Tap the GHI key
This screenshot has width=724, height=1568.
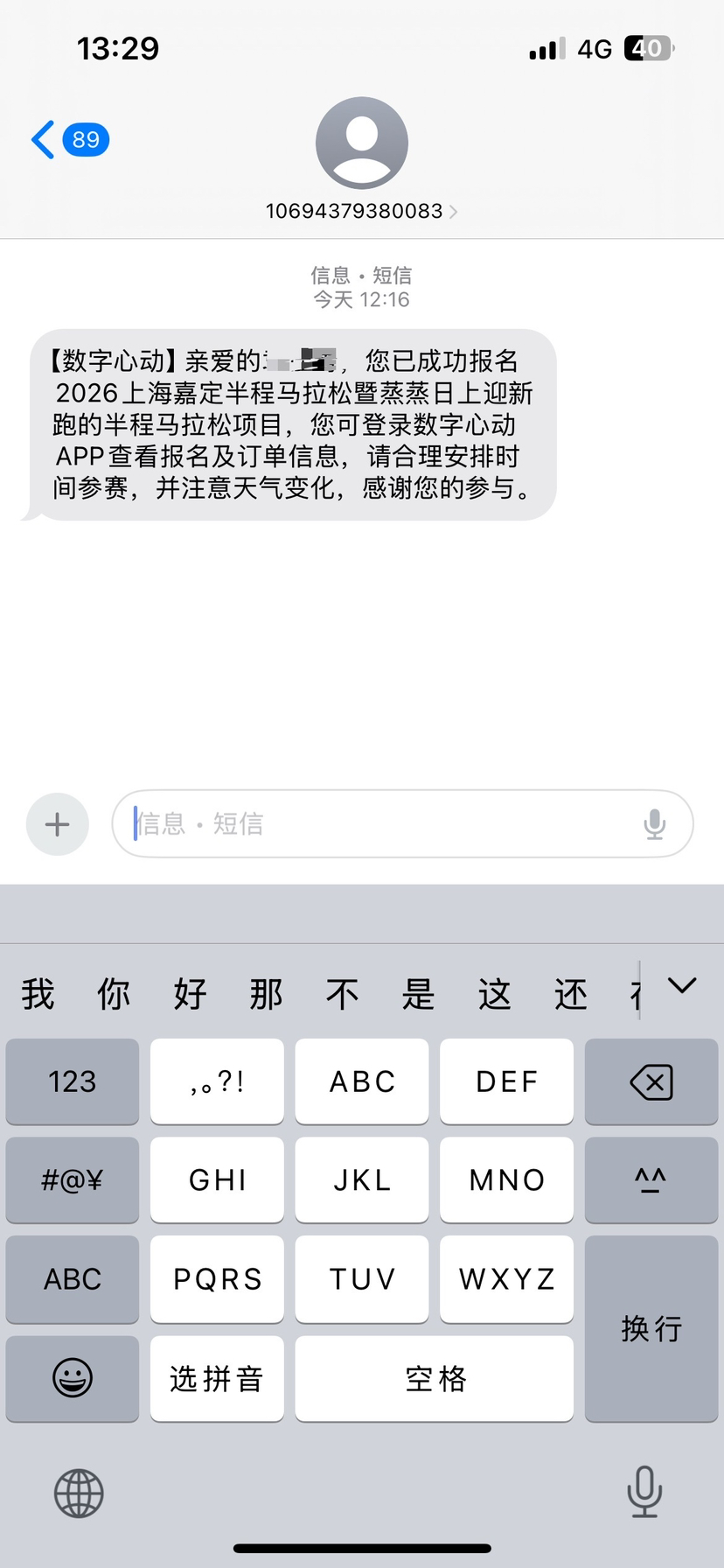click(x=217, y=1180)
